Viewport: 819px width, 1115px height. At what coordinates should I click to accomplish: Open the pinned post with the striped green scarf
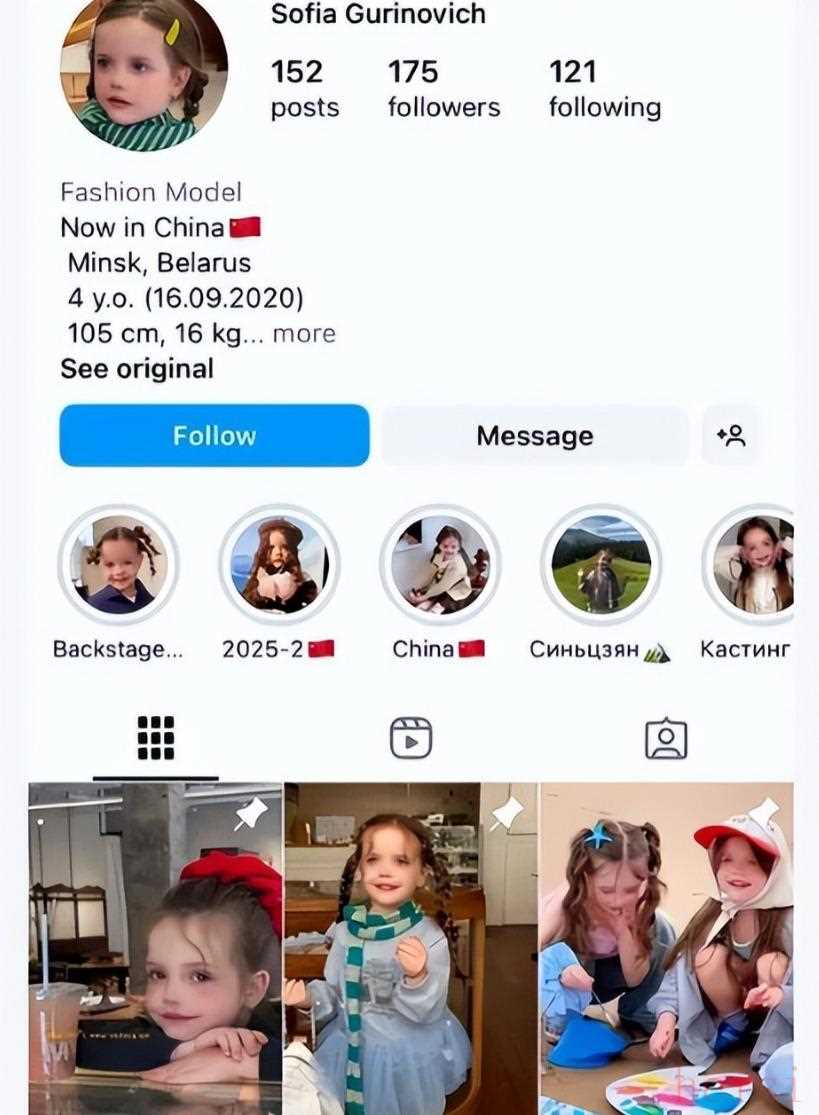point(411,945)
